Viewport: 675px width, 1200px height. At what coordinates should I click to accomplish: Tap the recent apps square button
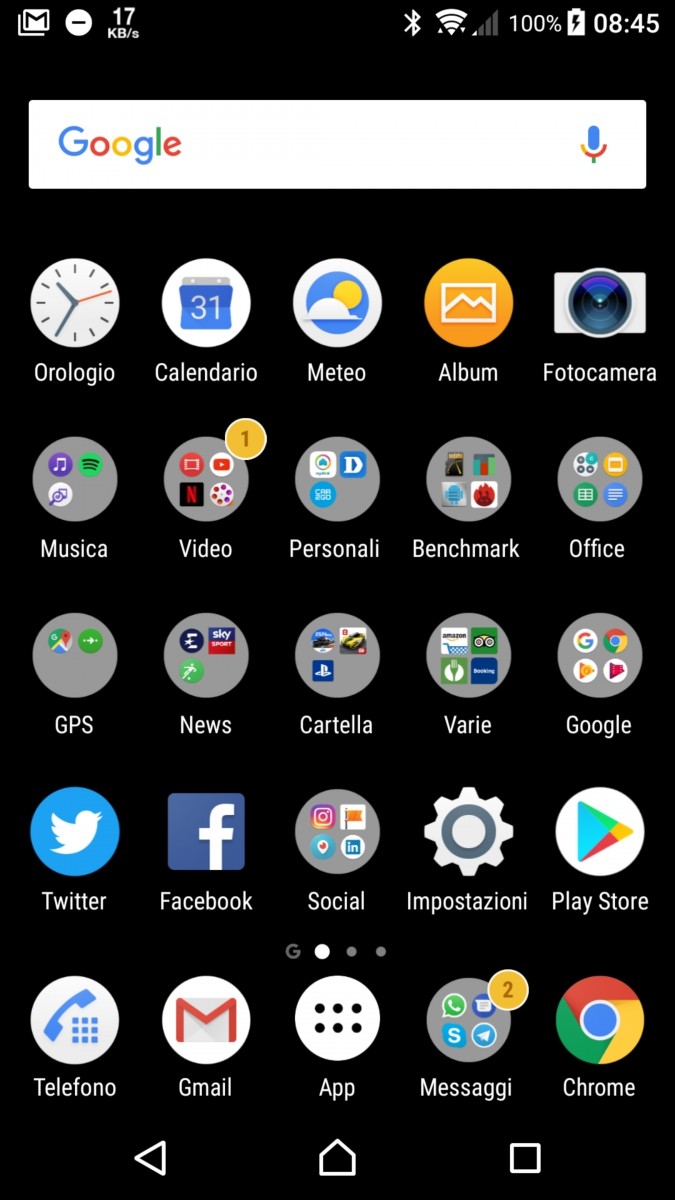coord(525,1158)
